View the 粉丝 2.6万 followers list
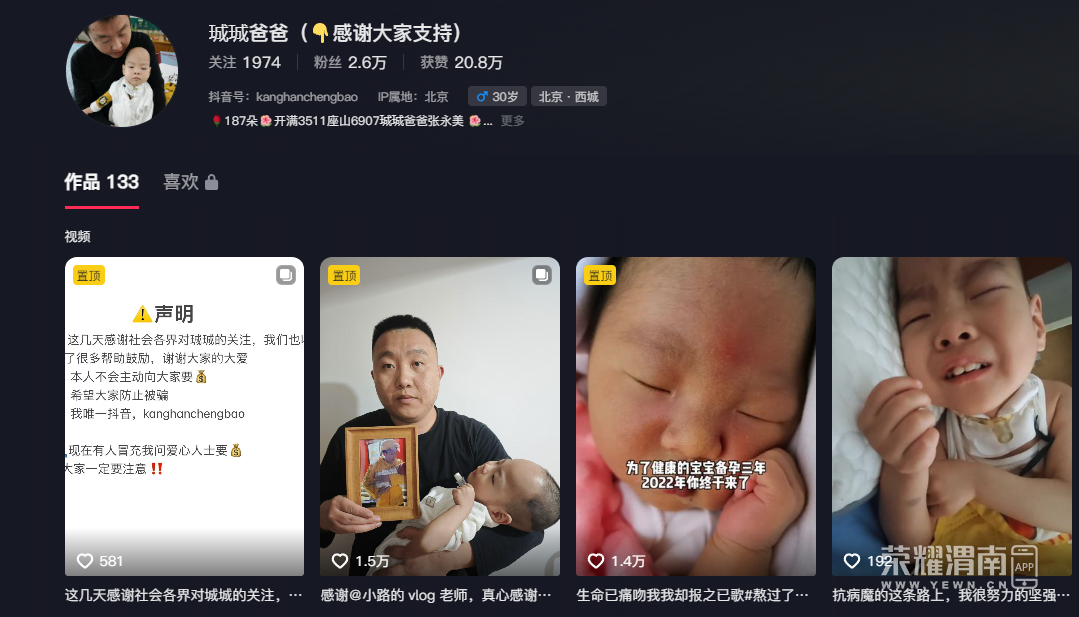1079x617 pixels. [350, 62]
